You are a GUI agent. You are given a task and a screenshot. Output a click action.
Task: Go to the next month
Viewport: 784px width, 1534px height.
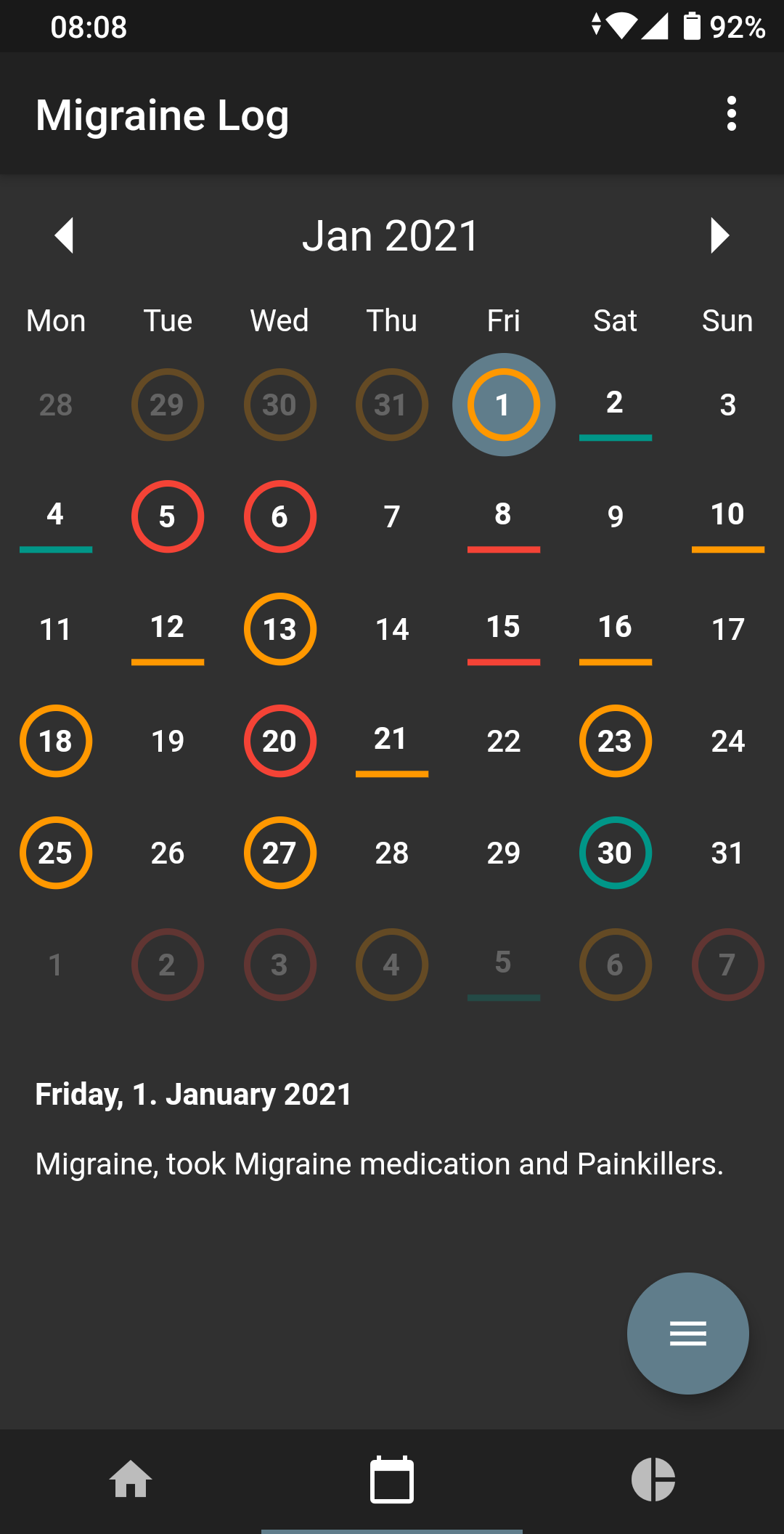719,235
